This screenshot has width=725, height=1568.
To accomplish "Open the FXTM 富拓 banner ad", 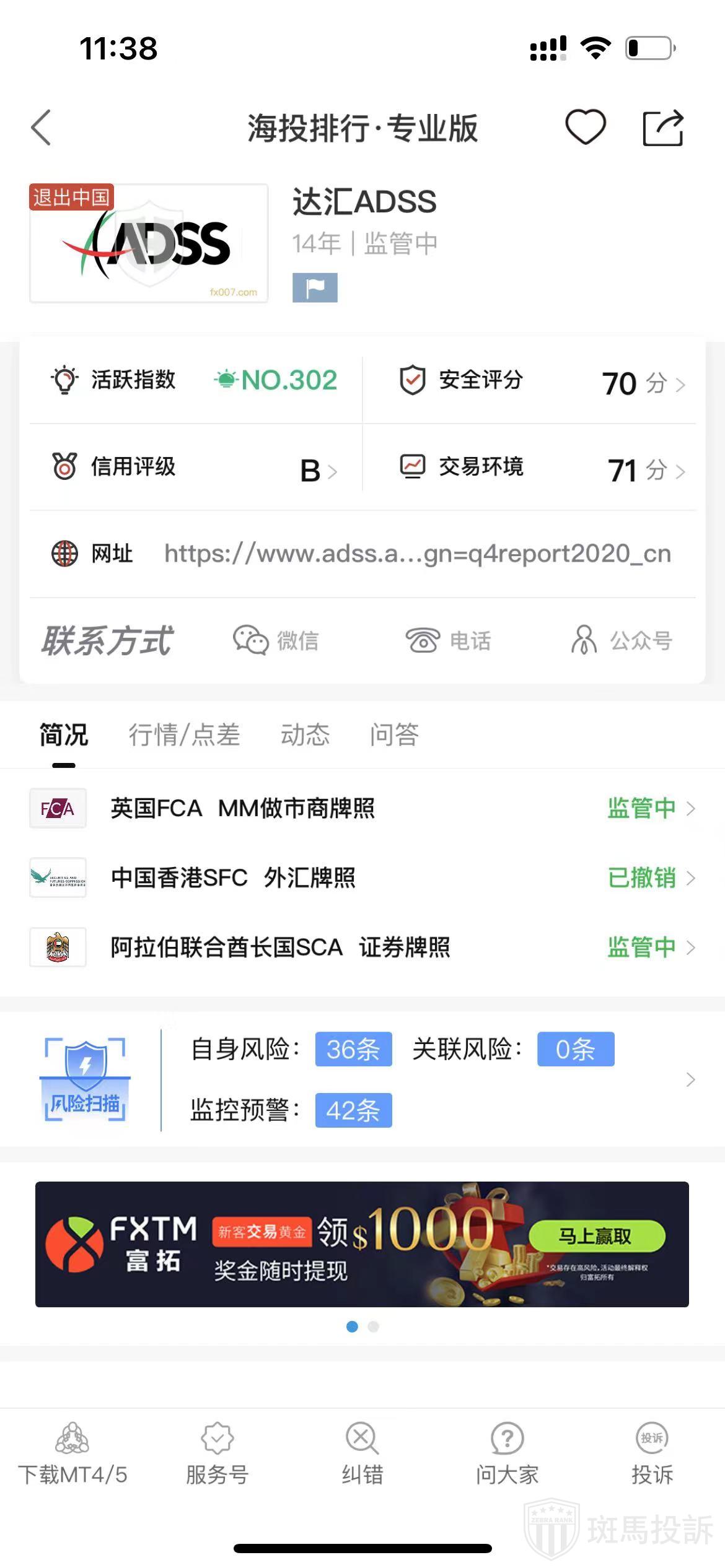I will tap(362, 1245).
